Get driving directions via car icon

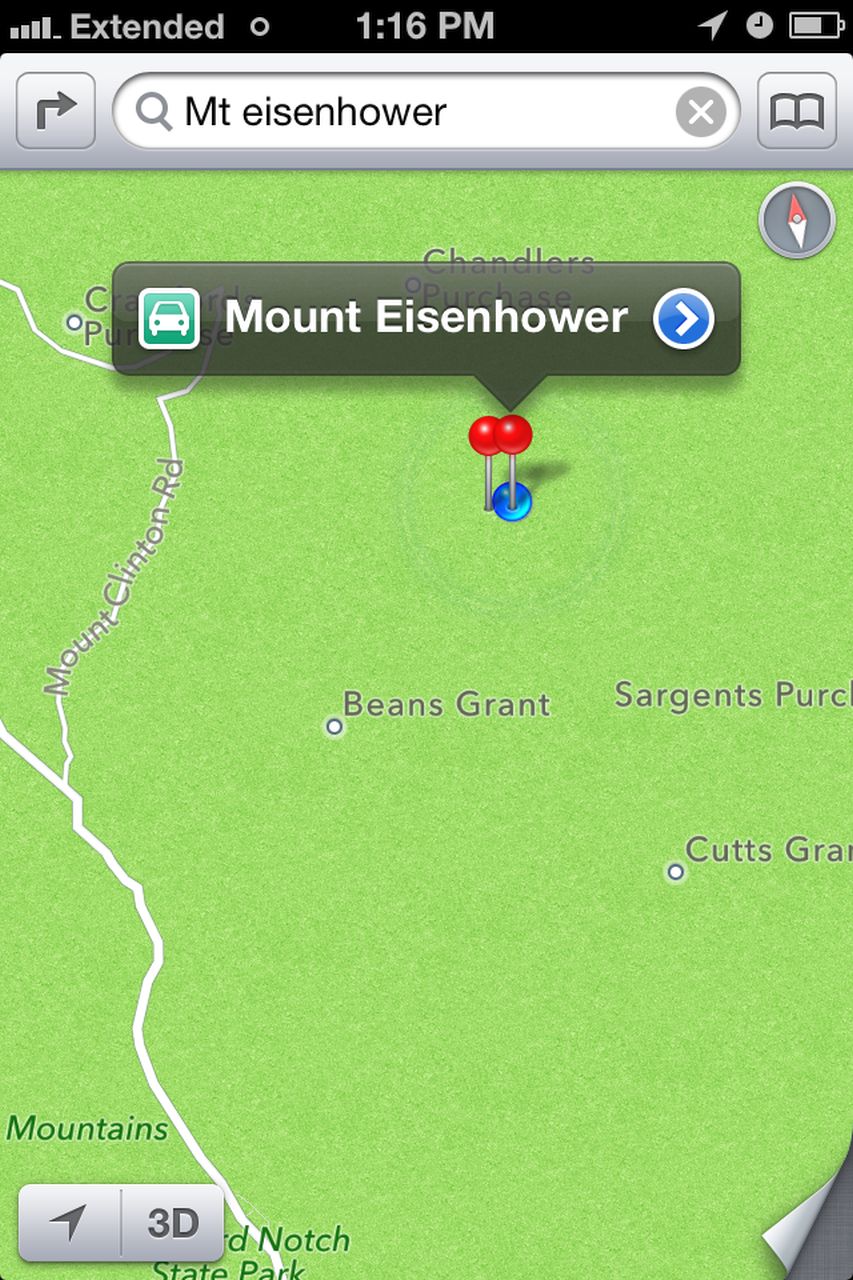169,319
